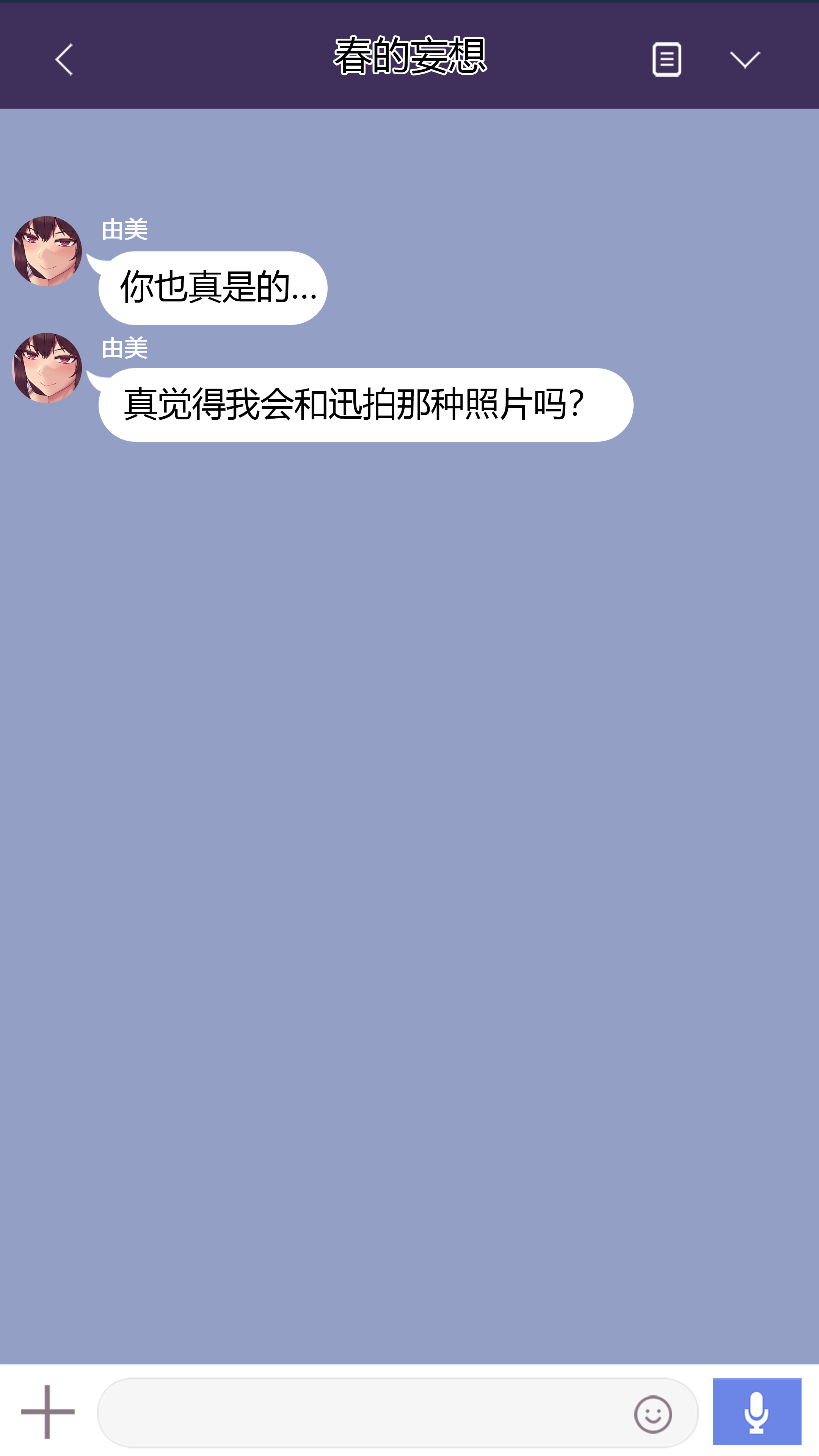The width and height of the screenshot is (819, 1456).
Task: Tap the message input field
Action: (362, 1412)
